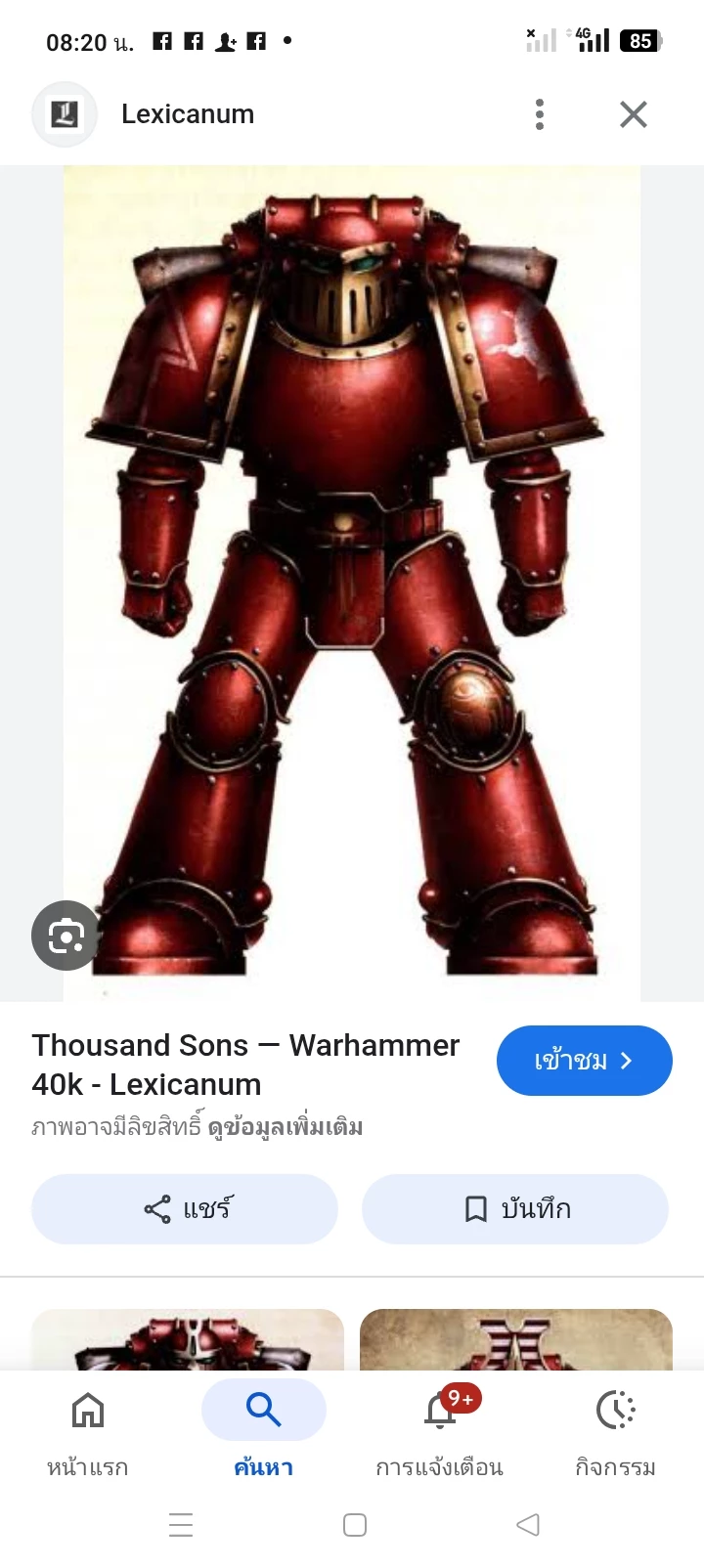Select the ค้นหา search tab

click(264, 1429)
